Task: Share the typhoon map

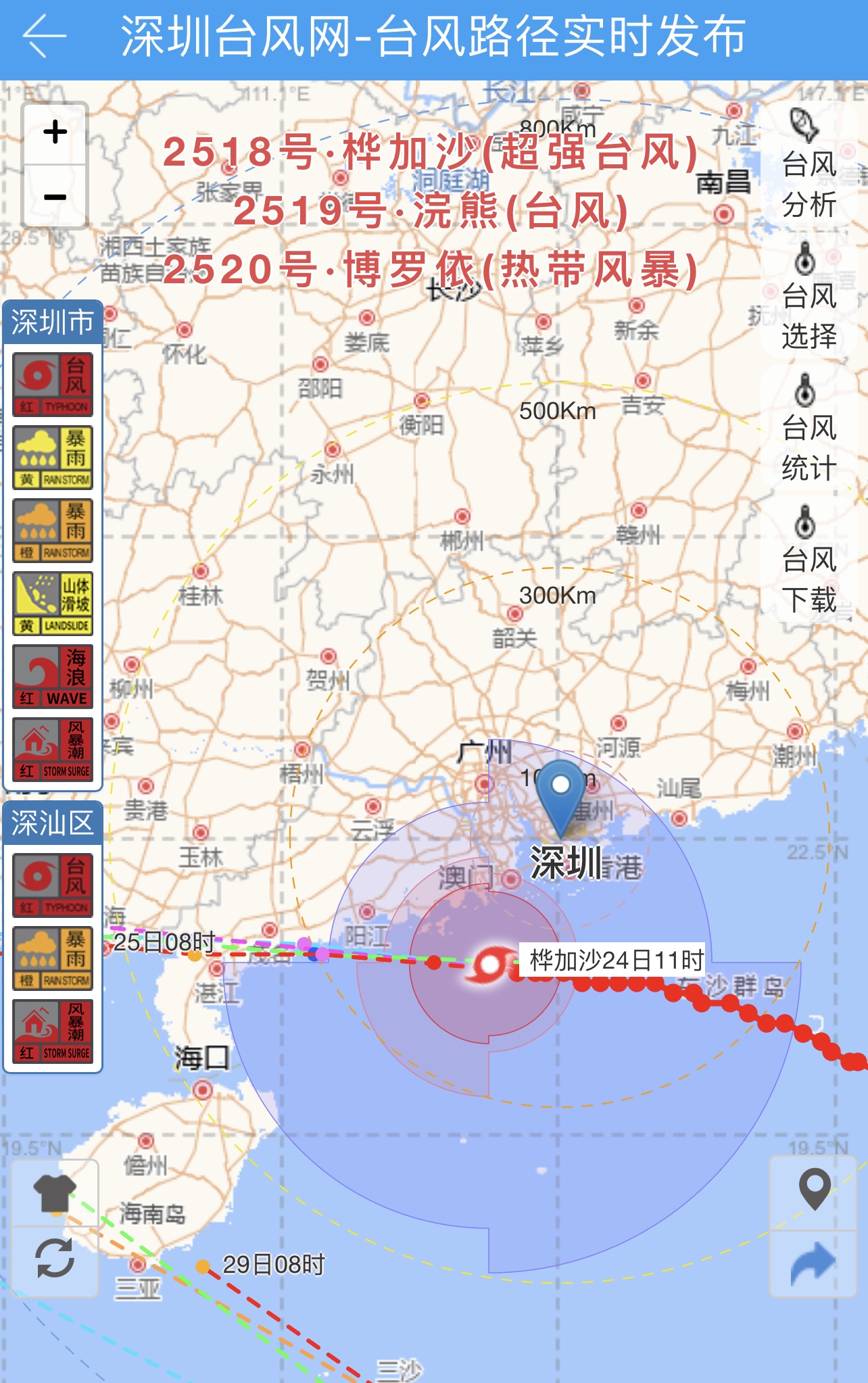Action: 814,1263
